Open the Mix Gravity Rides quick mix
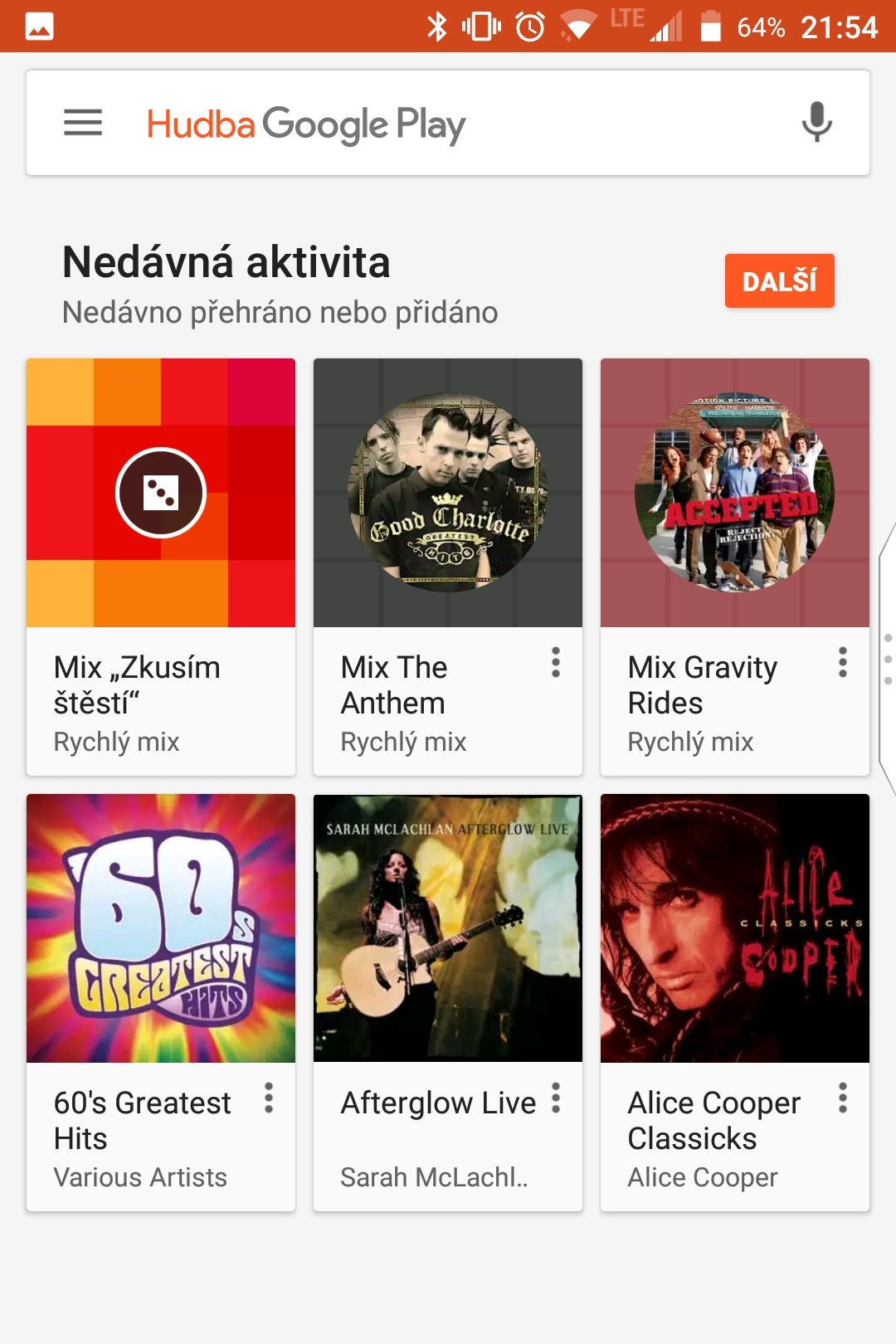 pos(735,493)
